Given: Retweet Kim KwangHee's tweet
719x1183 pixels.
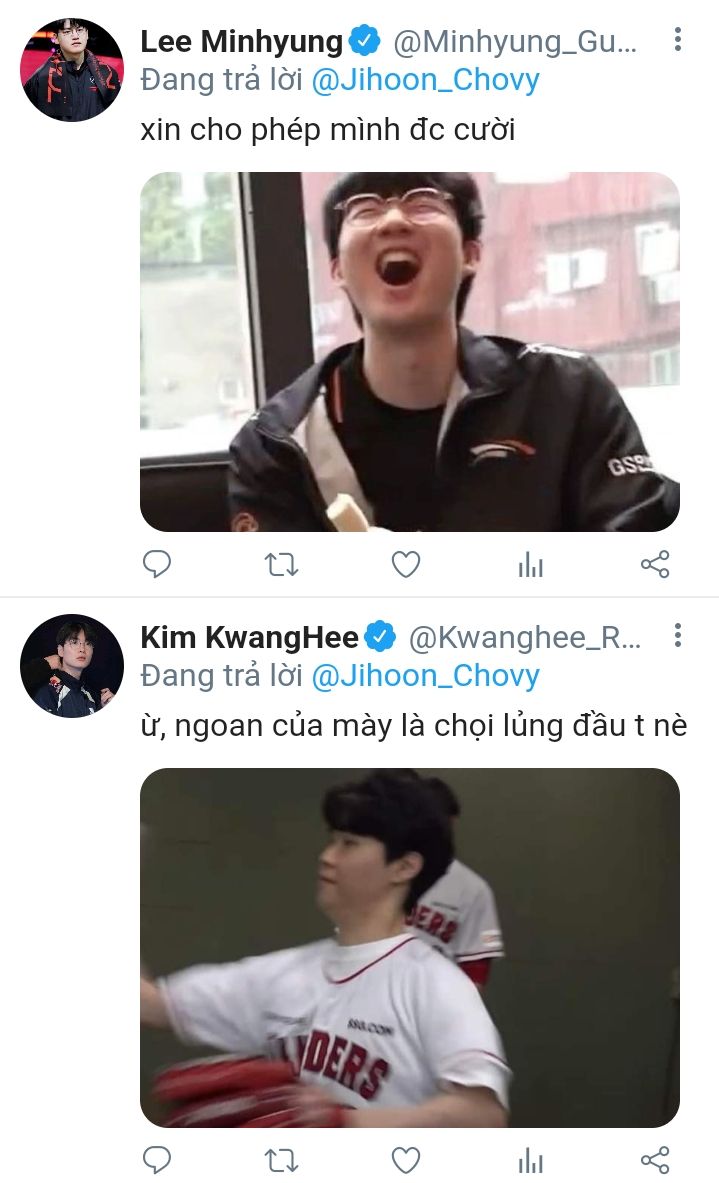Looking at the screenshot, I should pos(281,1160).
